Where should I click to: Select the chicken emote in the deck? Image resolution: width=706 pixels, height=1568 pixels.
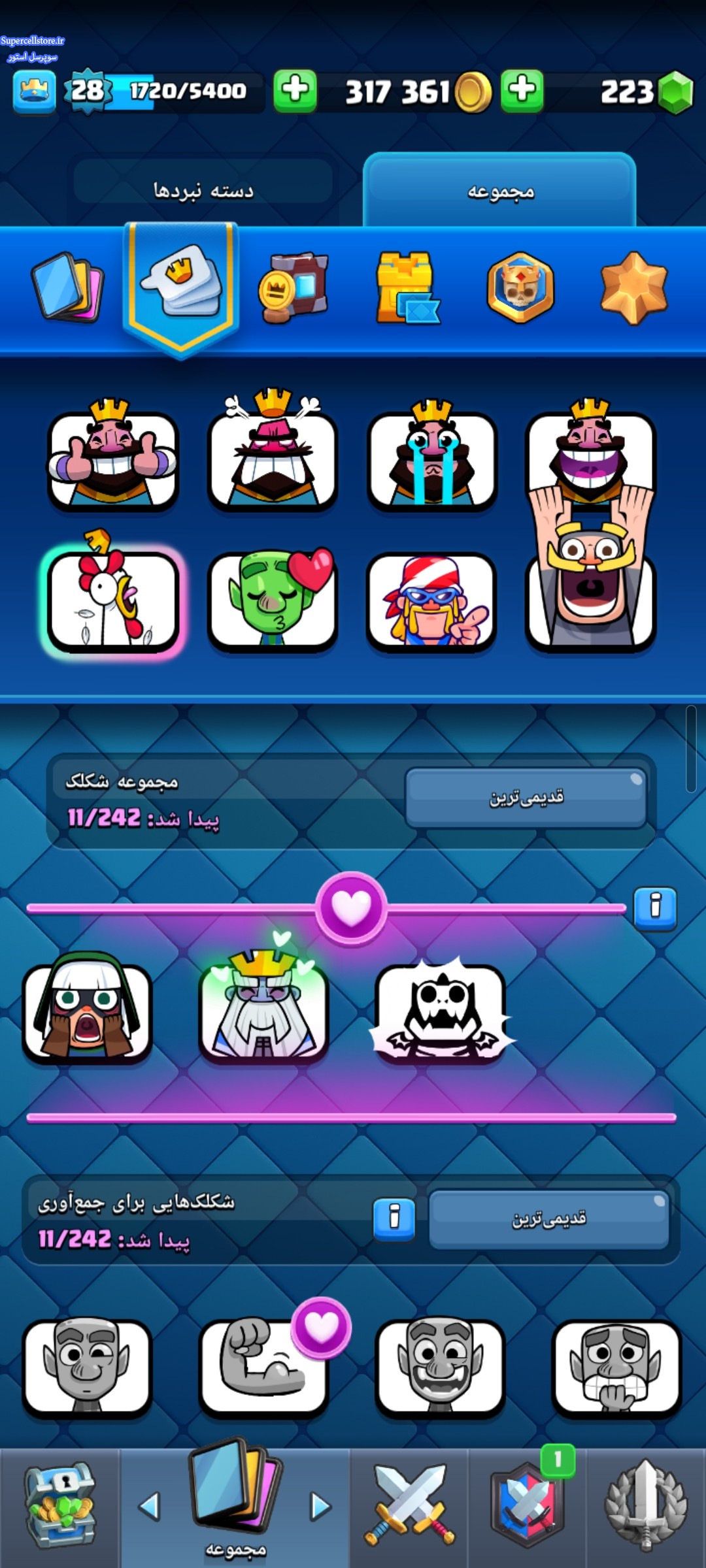pos(112,596)
